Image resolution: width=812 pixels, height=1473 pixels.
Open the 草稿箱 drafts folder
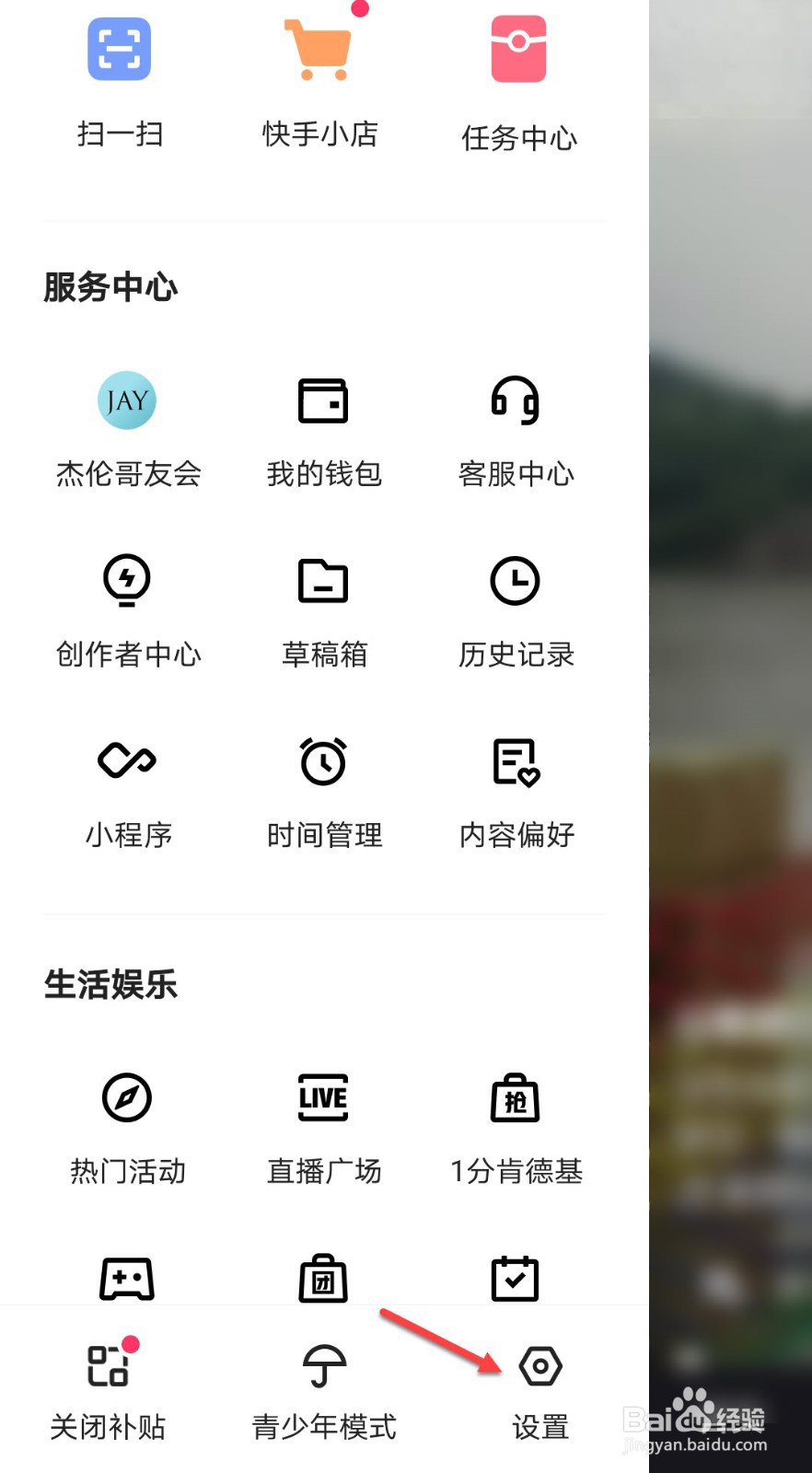click(323, 608)
